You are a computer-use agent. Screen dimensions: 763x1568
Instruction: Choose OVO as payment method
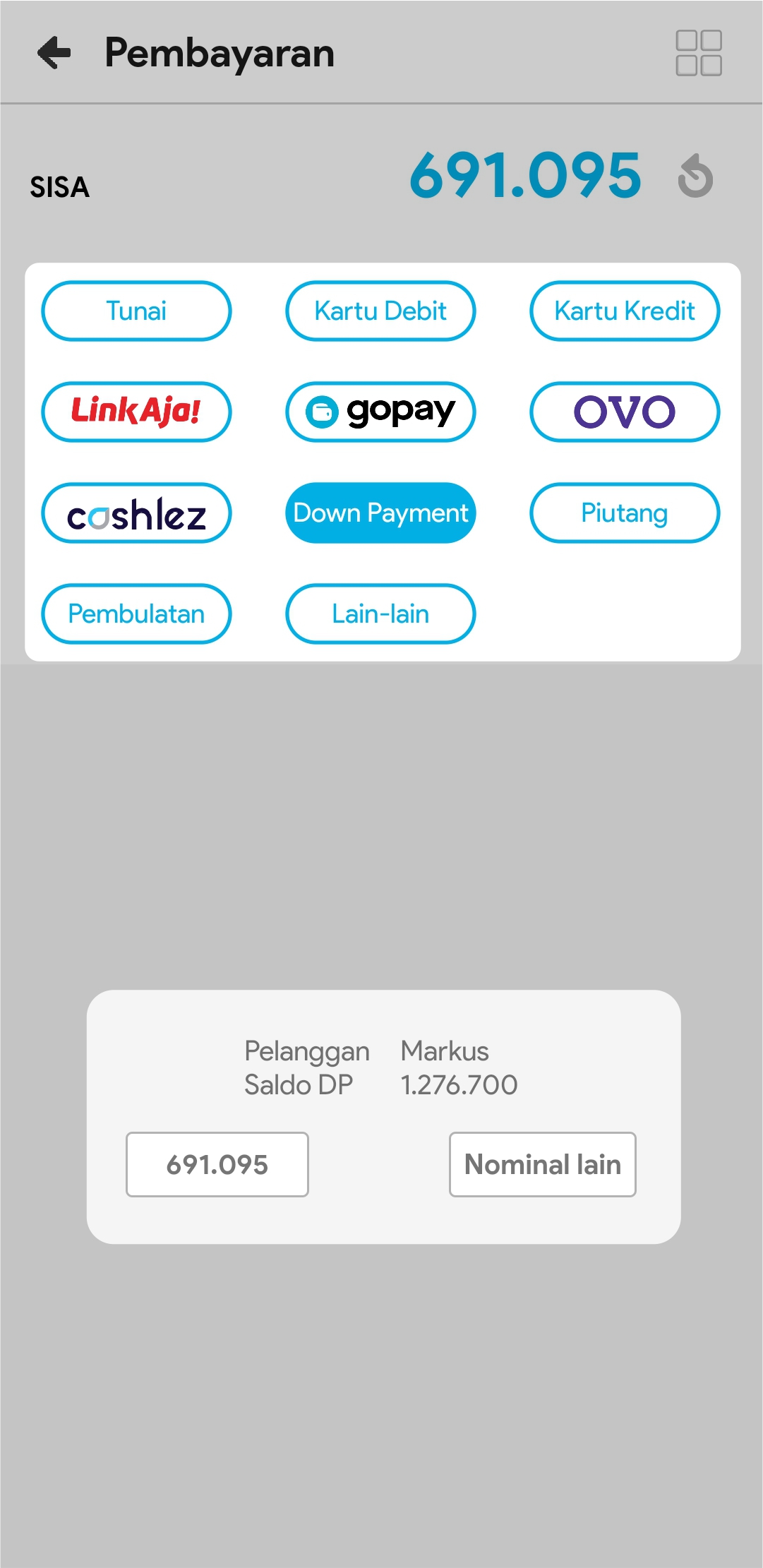pos(624,412)
